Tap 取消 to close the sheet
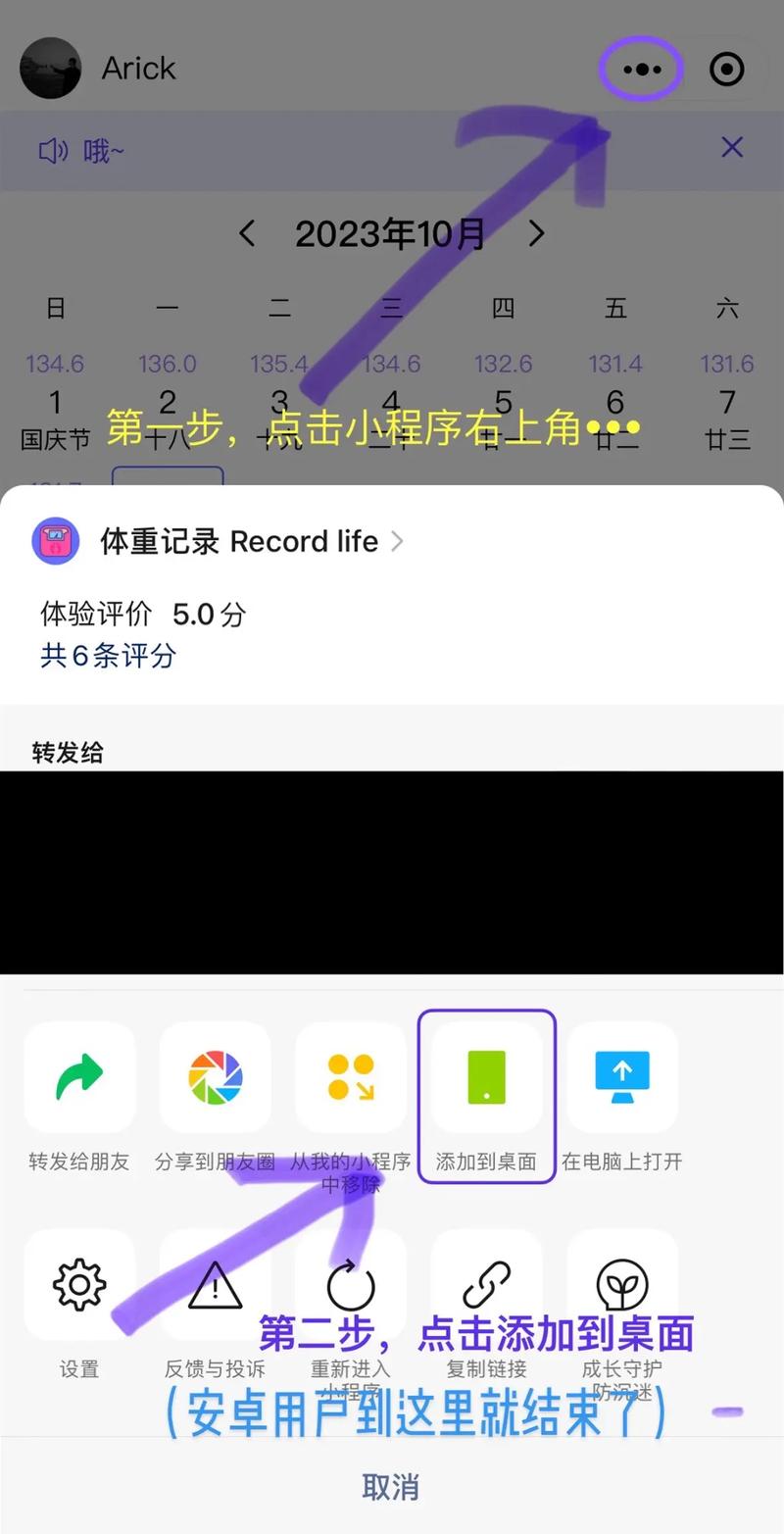Viewport: 784px width, 1534px height. (391, 1487)
